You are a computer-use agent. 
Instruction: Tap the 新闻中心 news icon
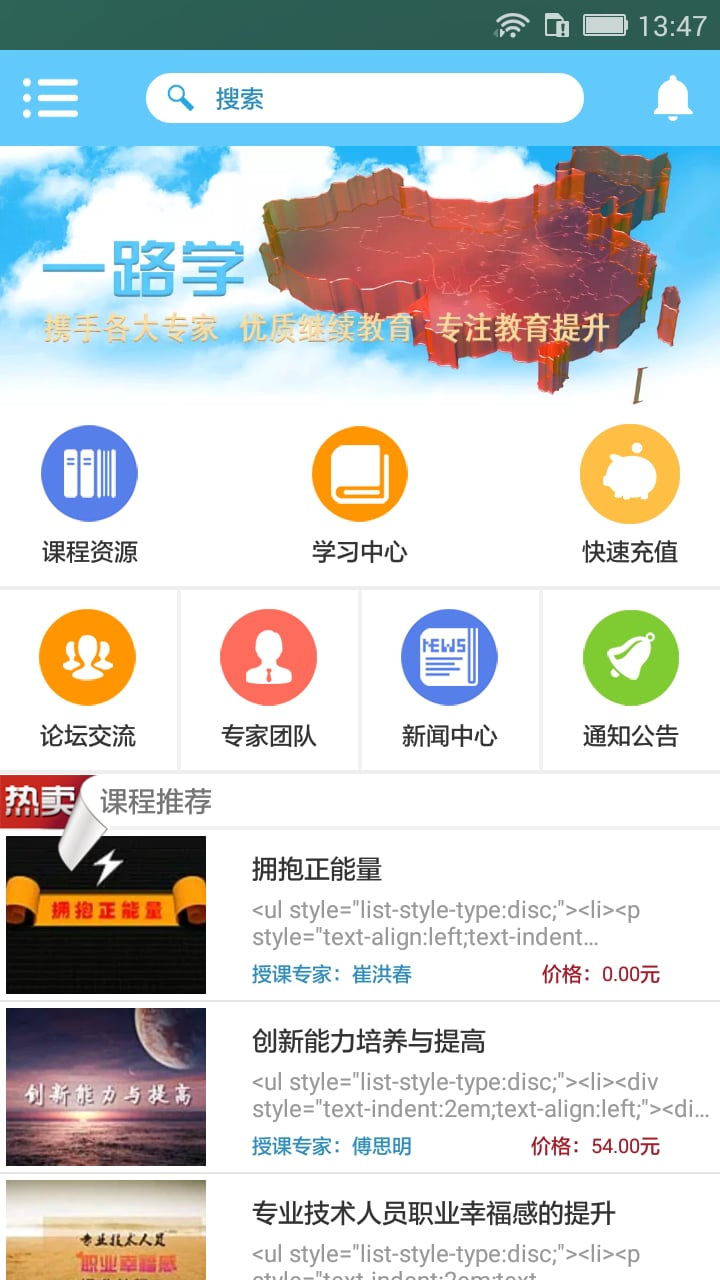point(449,657)
